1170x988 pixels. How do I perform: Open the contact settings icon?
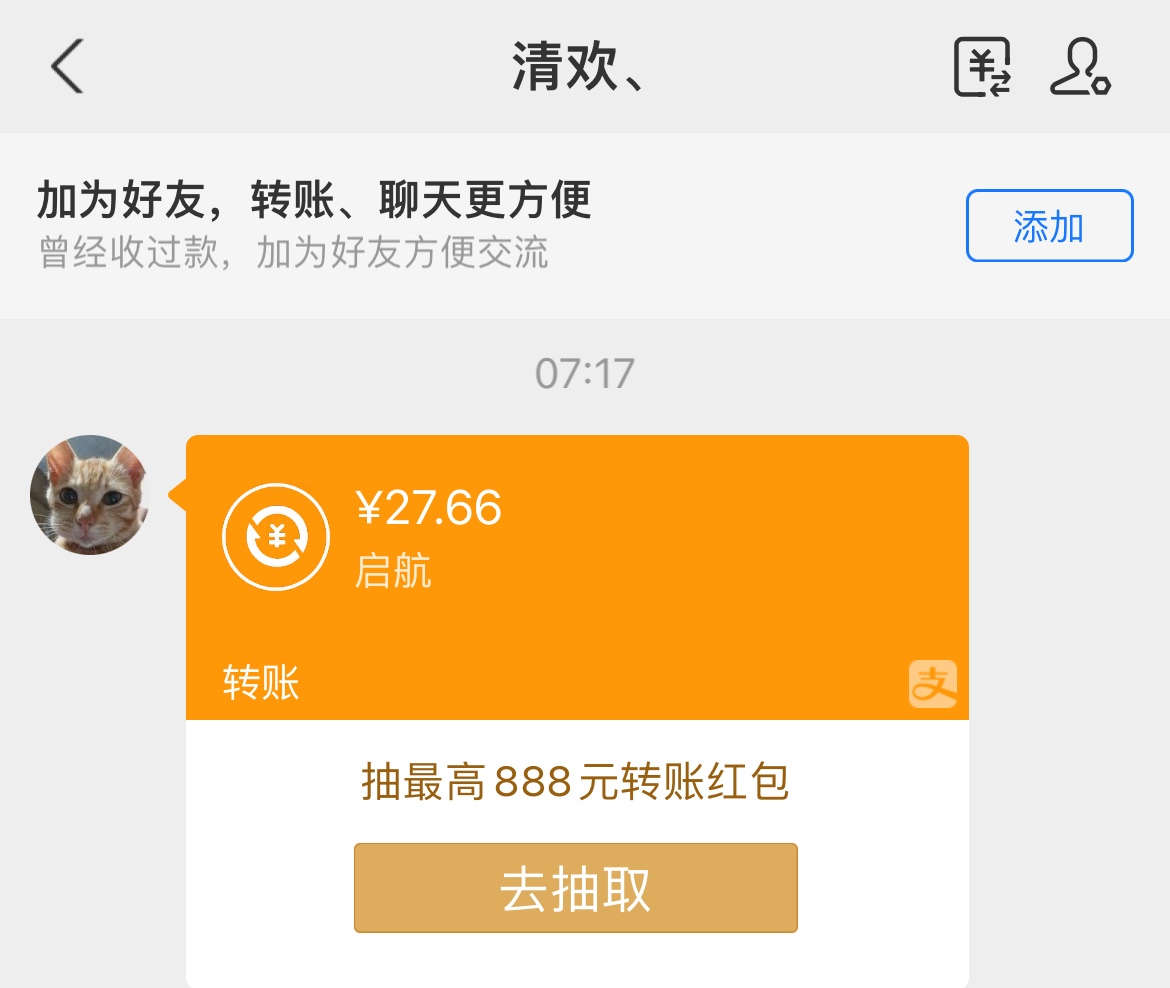click(1080, 67)
